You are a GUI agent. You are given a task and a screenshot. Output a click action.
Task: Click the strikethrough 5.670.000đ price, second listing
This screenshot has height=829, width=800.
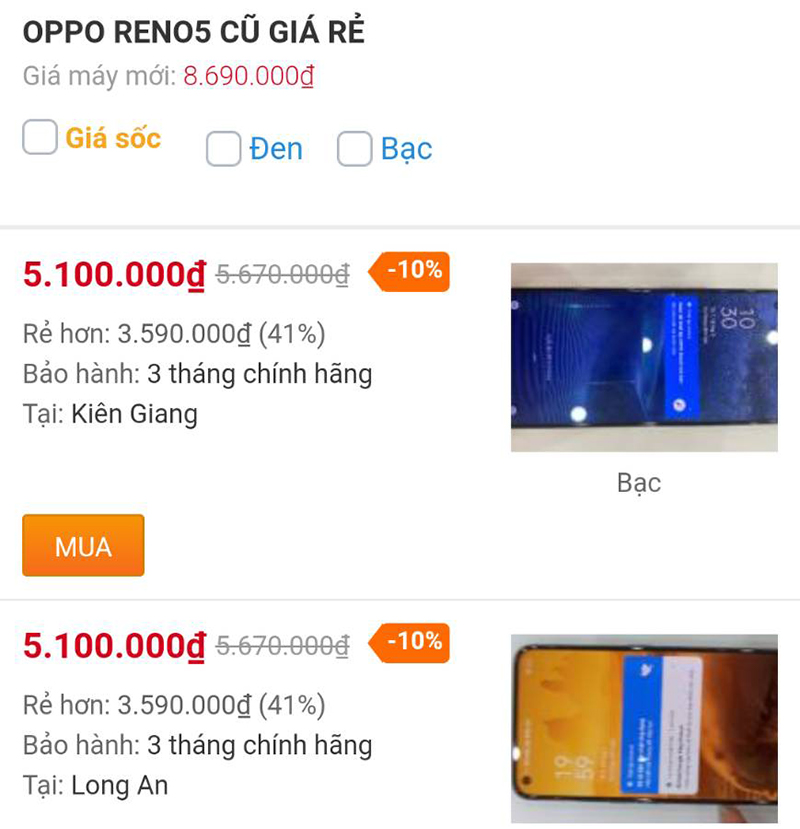click(285, 644)
